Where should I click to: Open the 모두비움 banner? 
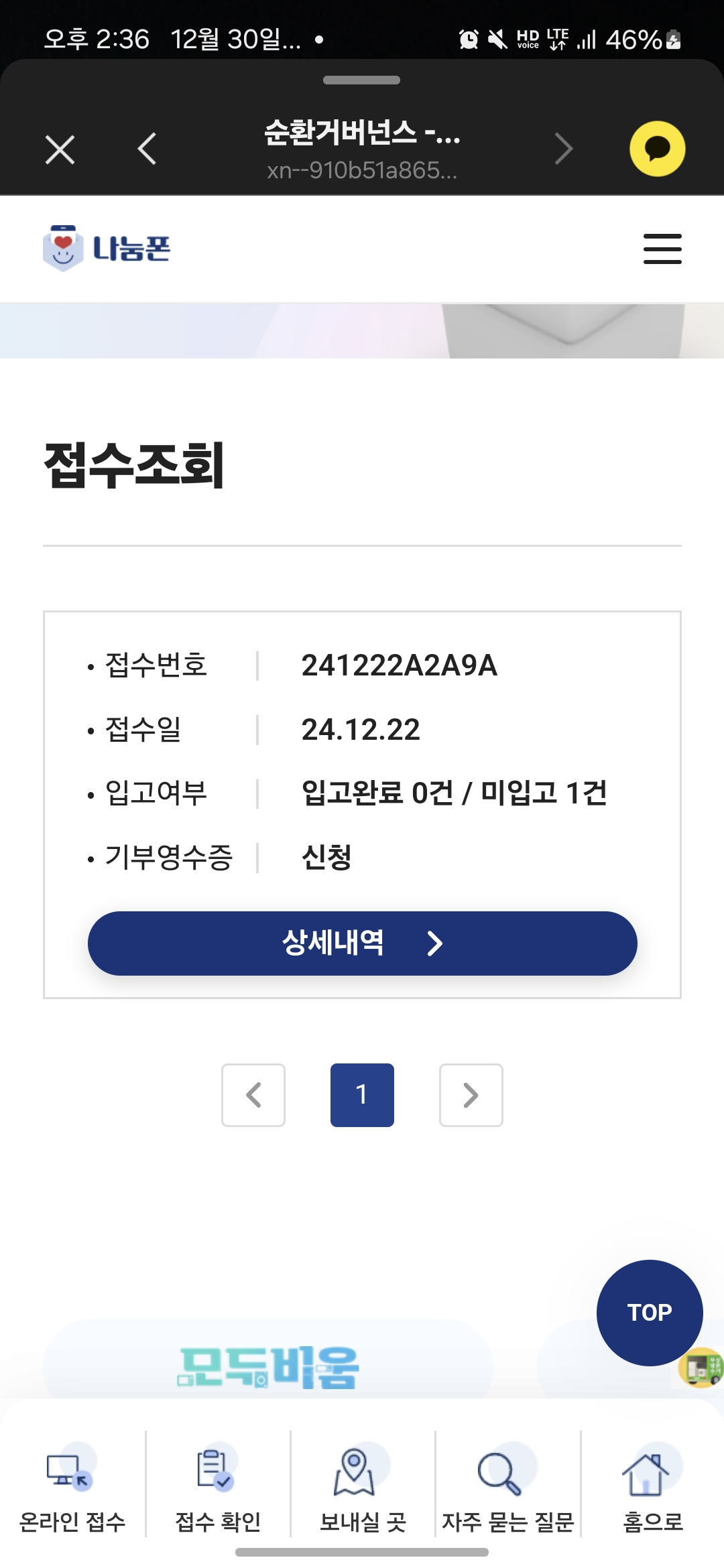268,1367
